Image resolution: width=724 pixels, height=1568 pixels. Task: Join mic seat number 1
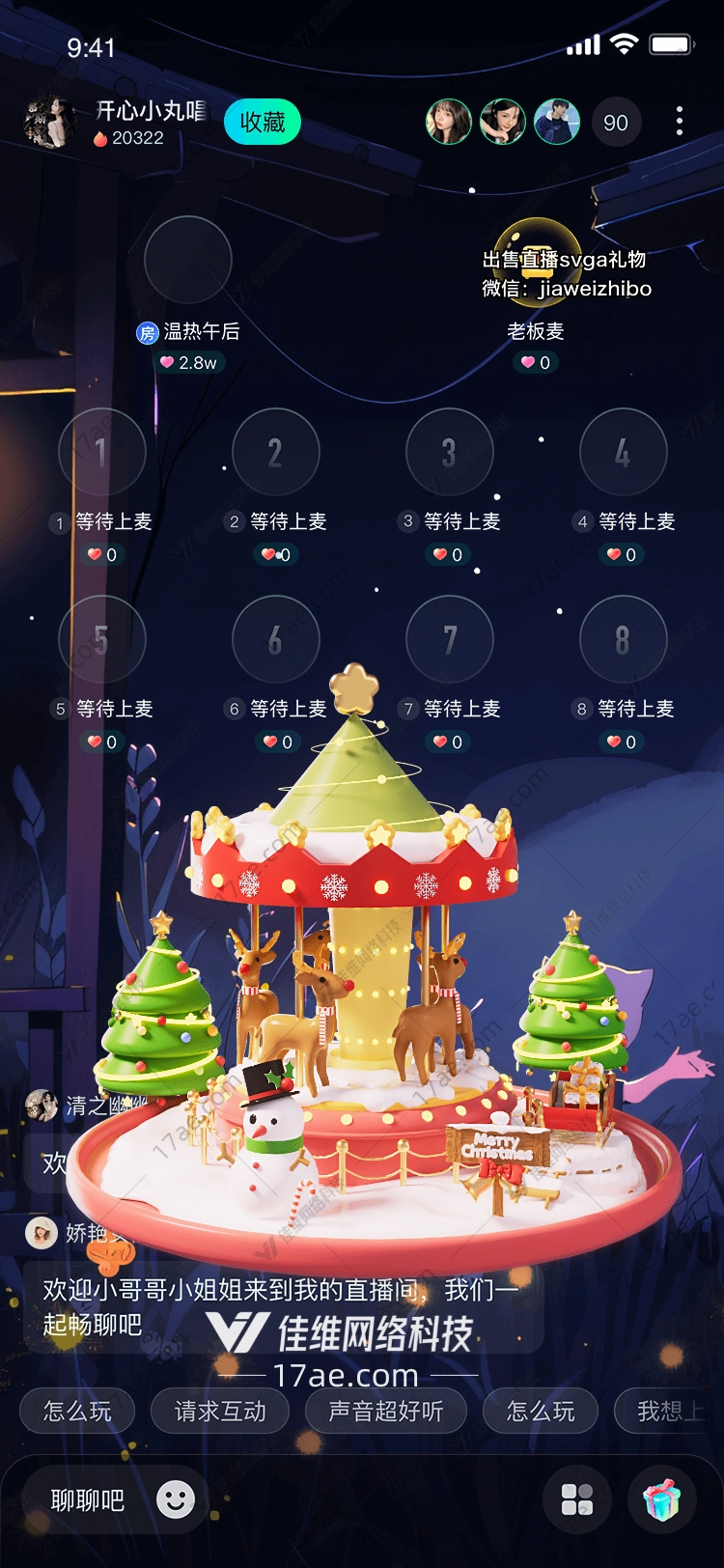(102, 452)
